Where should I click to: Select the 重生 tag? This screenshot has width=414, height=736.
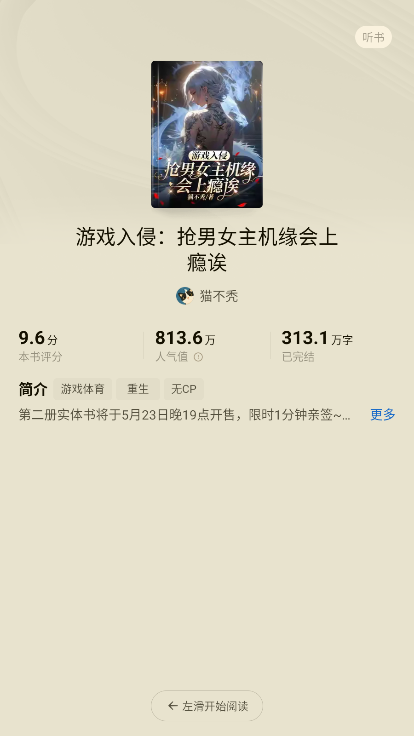(x=138, y=389)
